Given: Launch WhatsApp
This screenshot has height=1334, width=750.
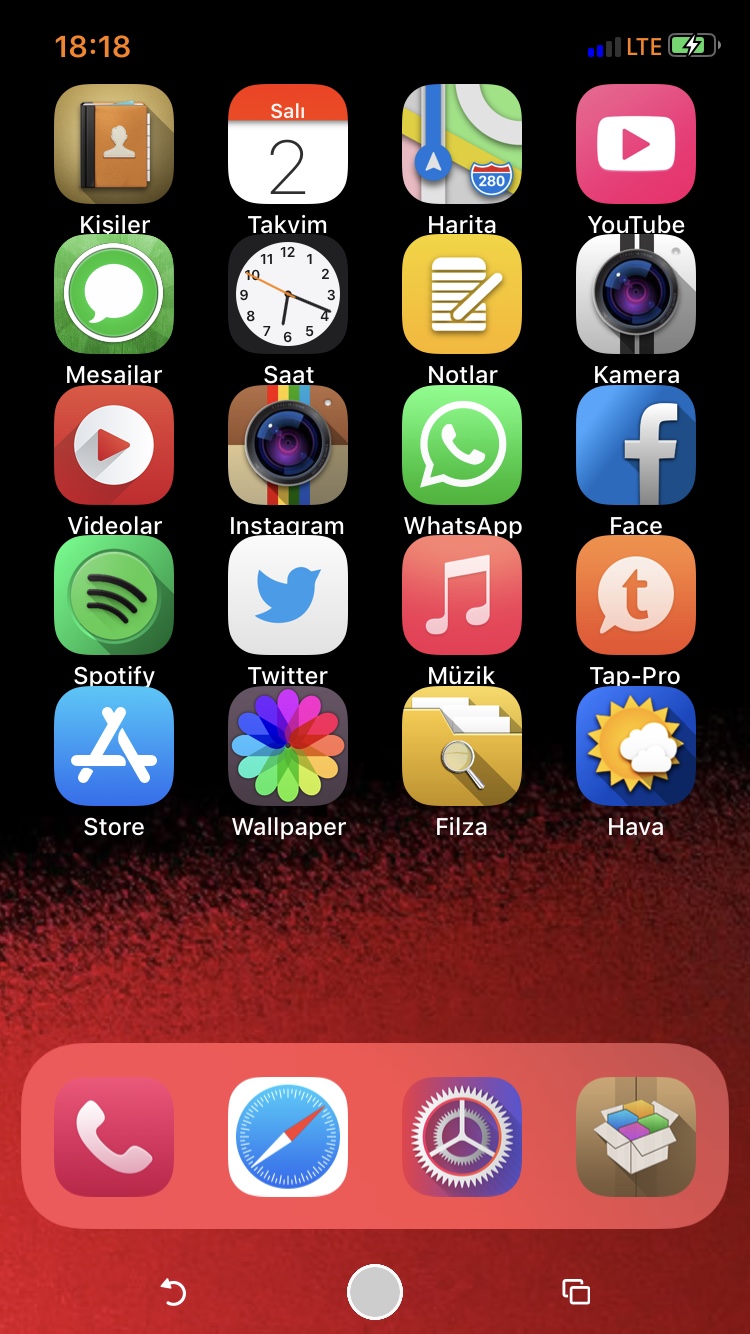Looking at the screenshot, I should point(462,445).
